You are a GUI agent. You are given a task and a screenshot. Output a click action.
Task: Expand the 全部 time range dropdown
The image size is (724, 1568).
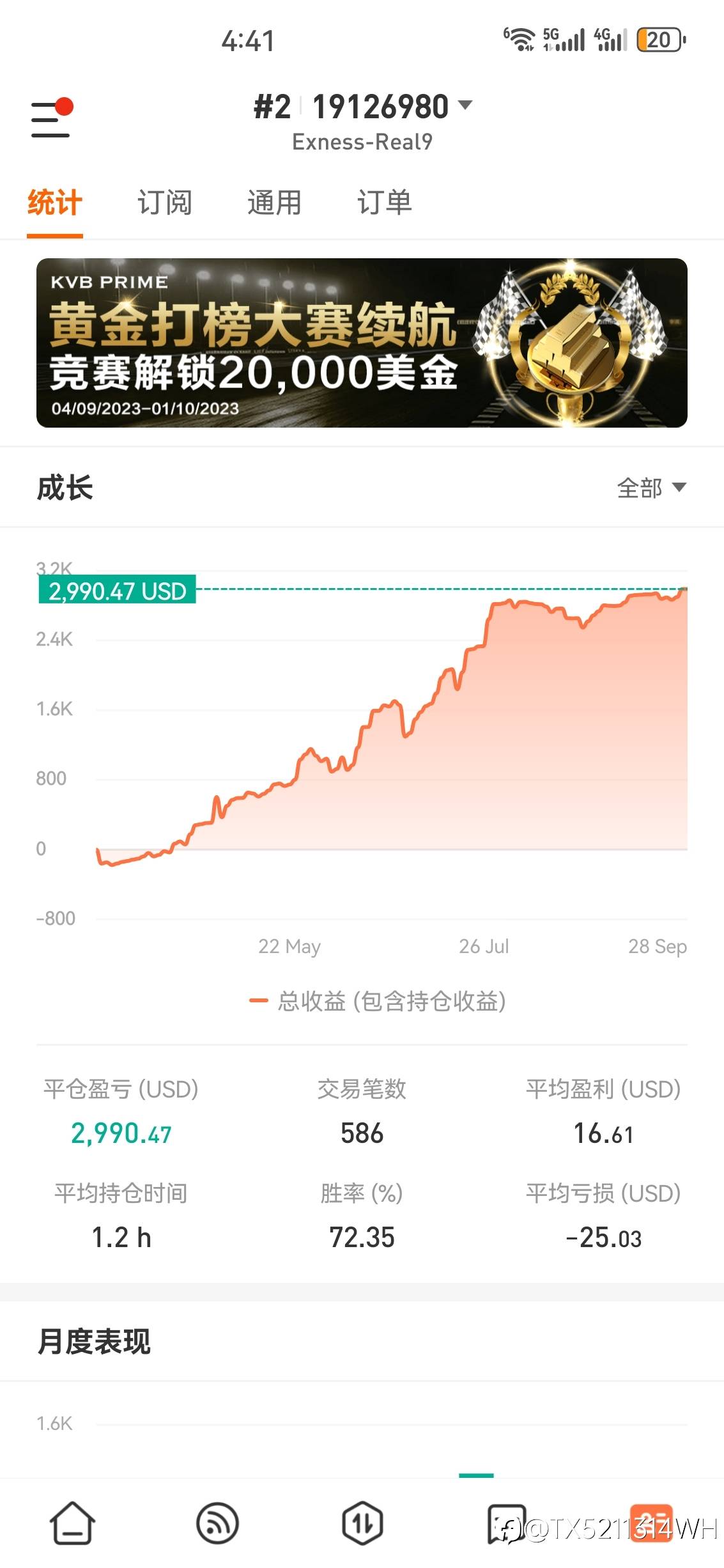(651, 488)
